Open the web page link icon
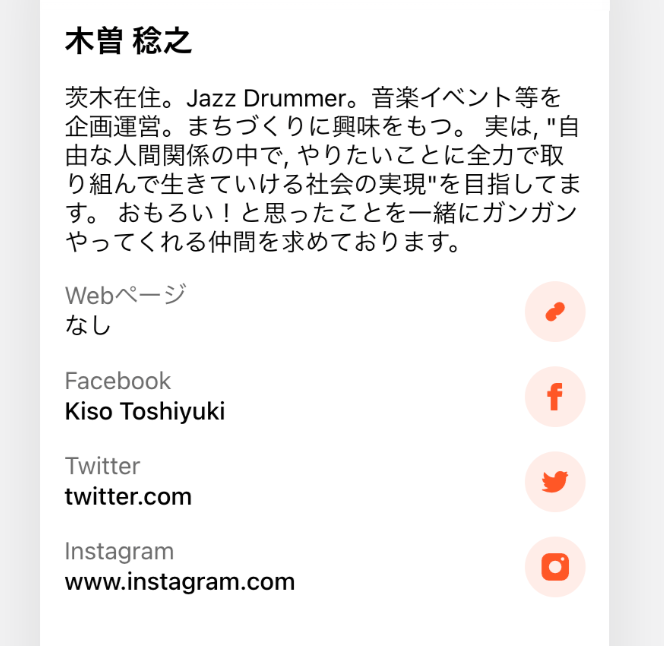Screen dimensions: 664x646 (555, 312)
